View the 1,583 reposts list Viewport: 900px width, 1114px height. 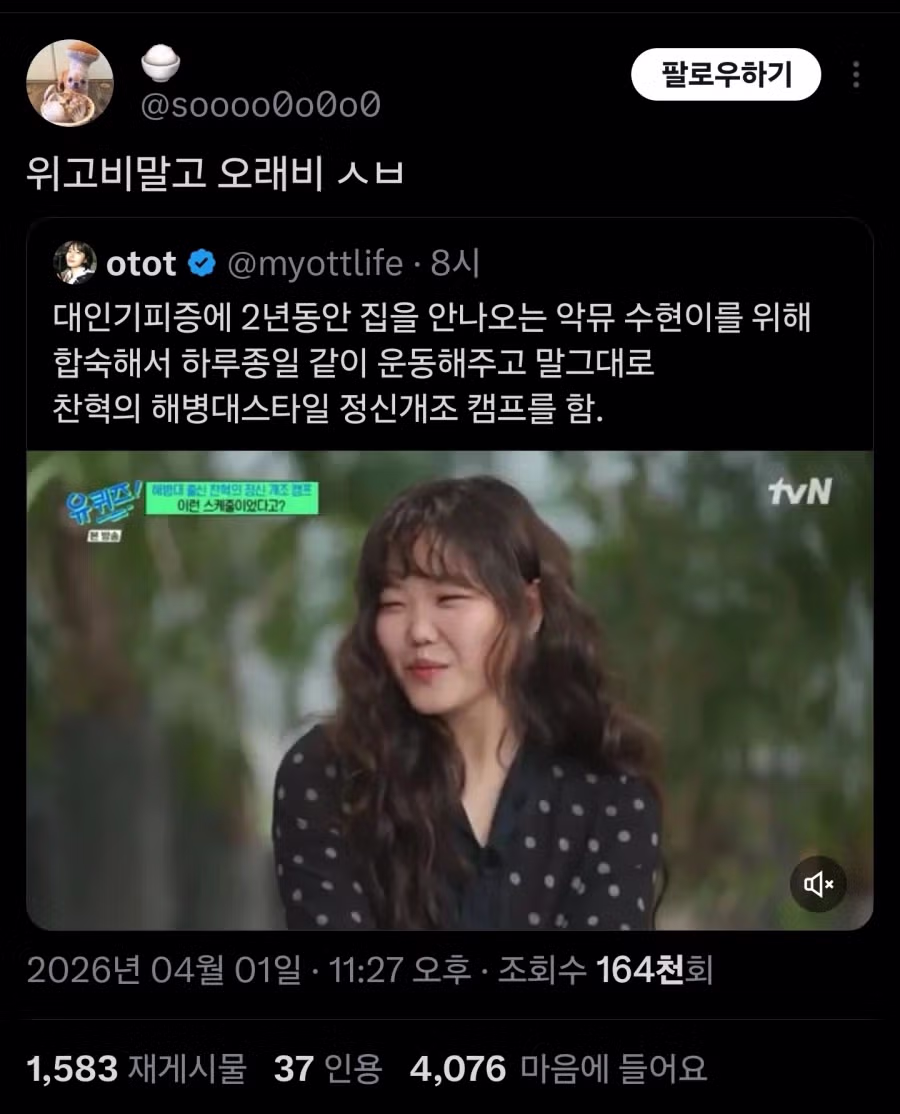click(x=136, y=1069)
